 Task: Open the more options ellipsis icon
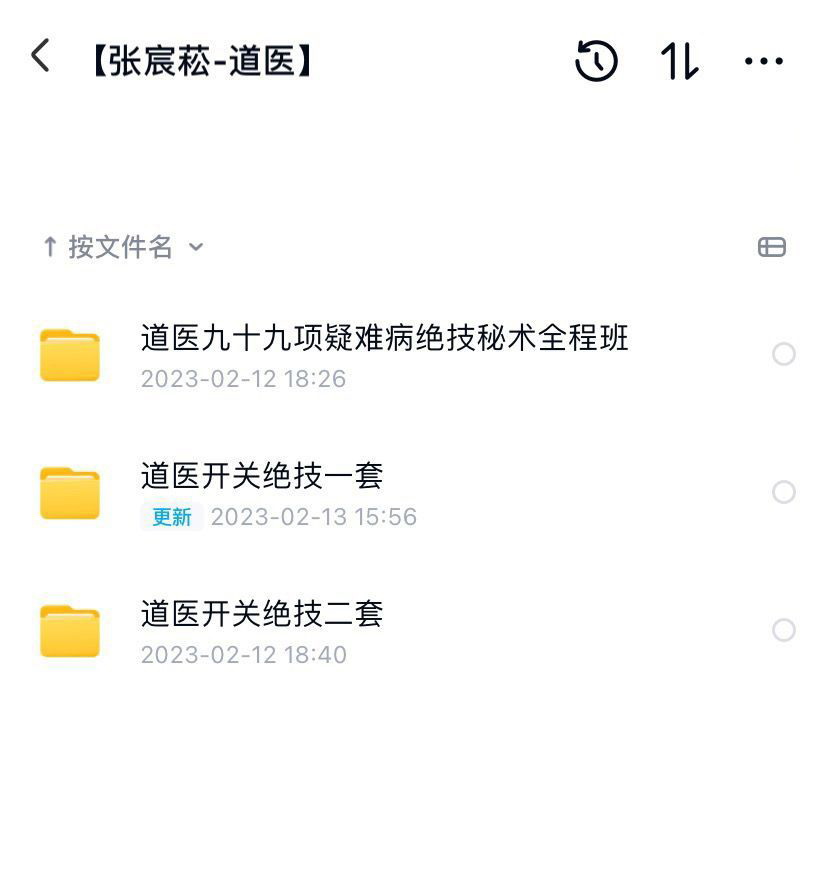(x=763, y=60)
